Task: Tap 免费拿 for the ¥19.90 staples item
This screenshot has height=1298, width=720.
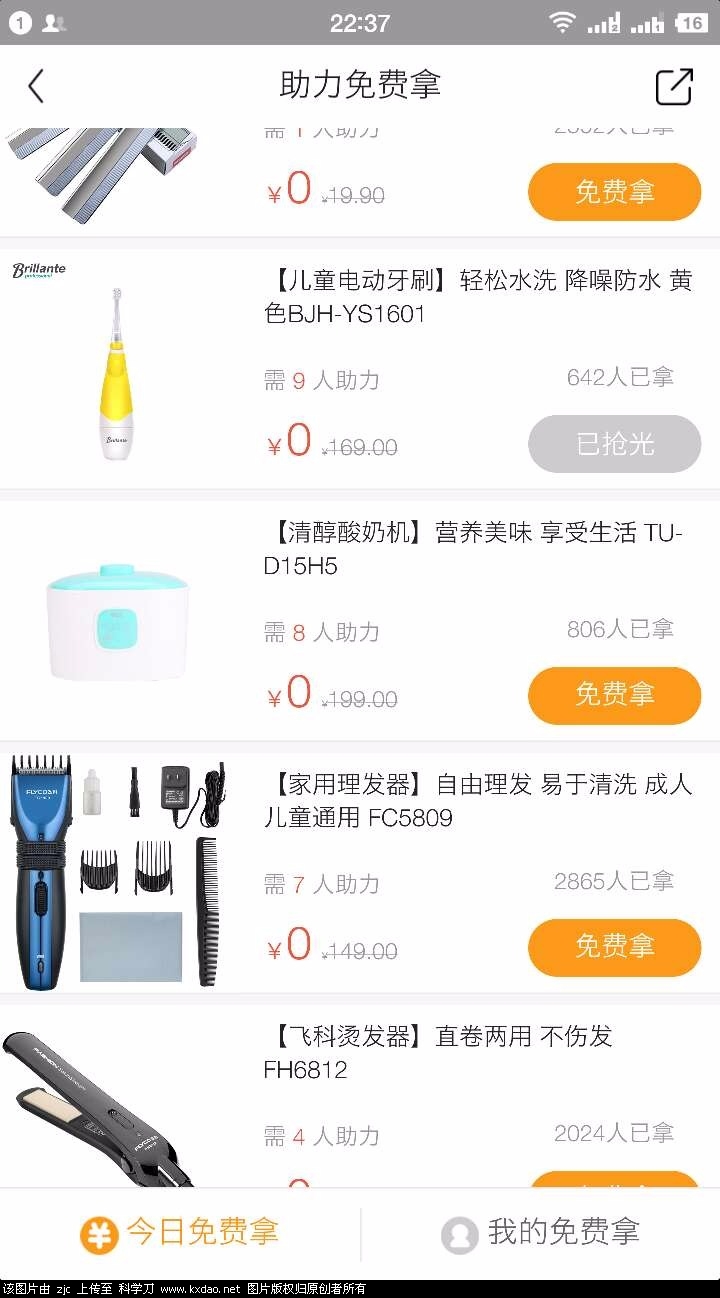Action: click(x=614, y=192)
